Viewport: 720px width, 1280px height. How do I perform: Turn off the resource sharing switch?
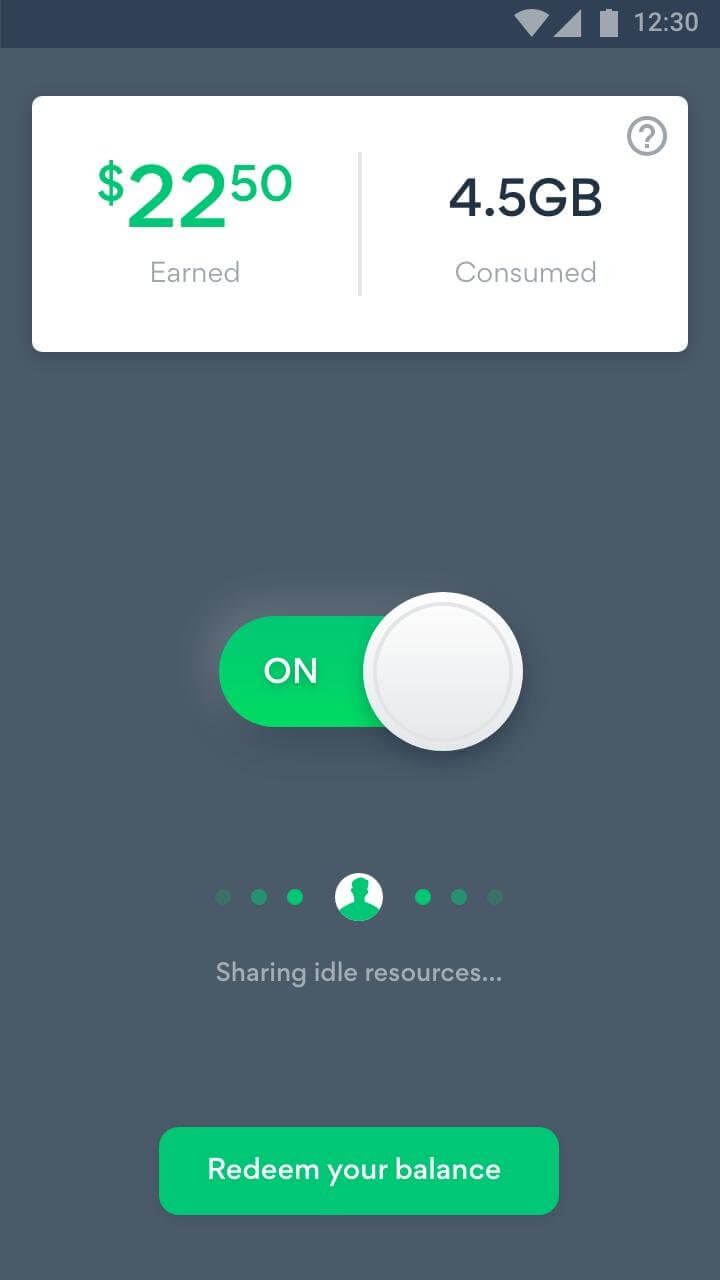[x=371, y=671]
